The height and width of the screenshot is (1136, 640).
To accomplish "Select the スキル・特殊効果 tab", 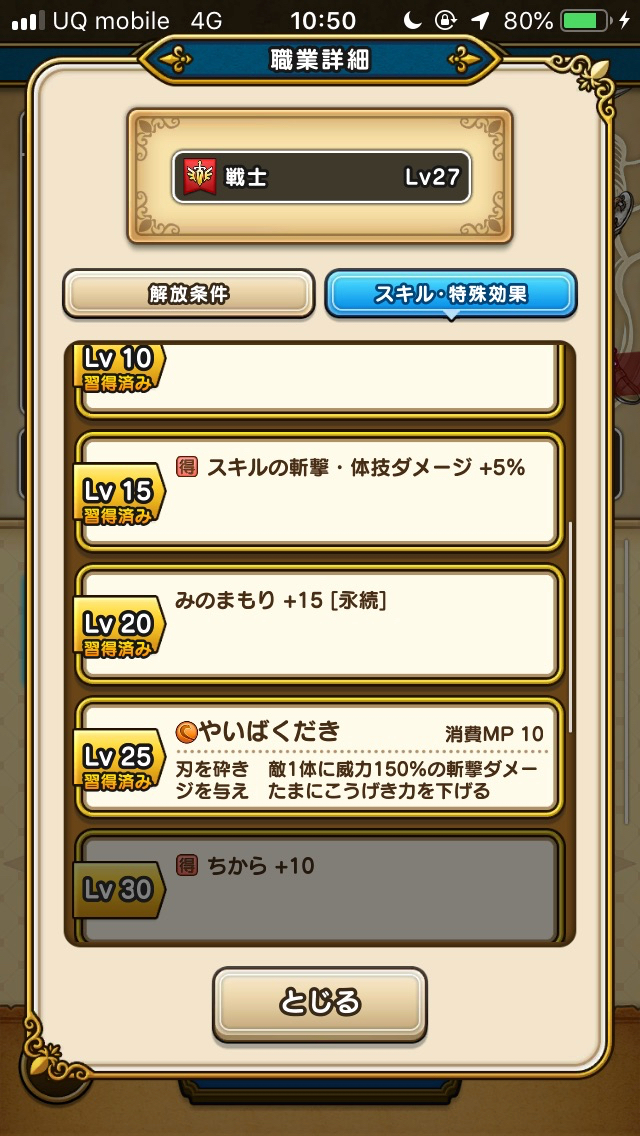I will pos(451,294).
